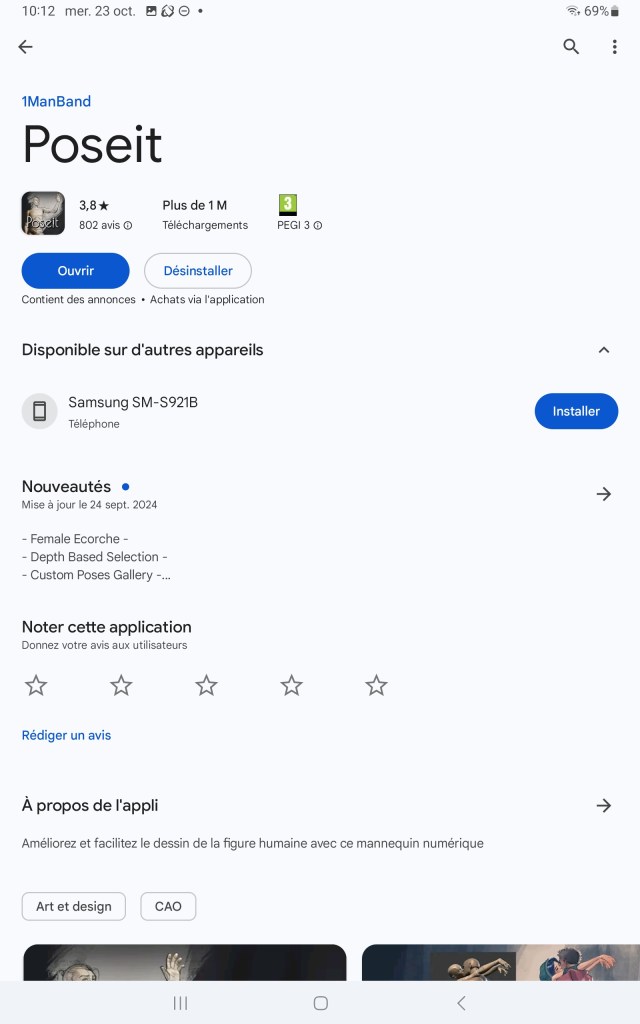640x1024 pixels.
Task: Tap Rédiger un avis link
Action: [x=66, y=735]
